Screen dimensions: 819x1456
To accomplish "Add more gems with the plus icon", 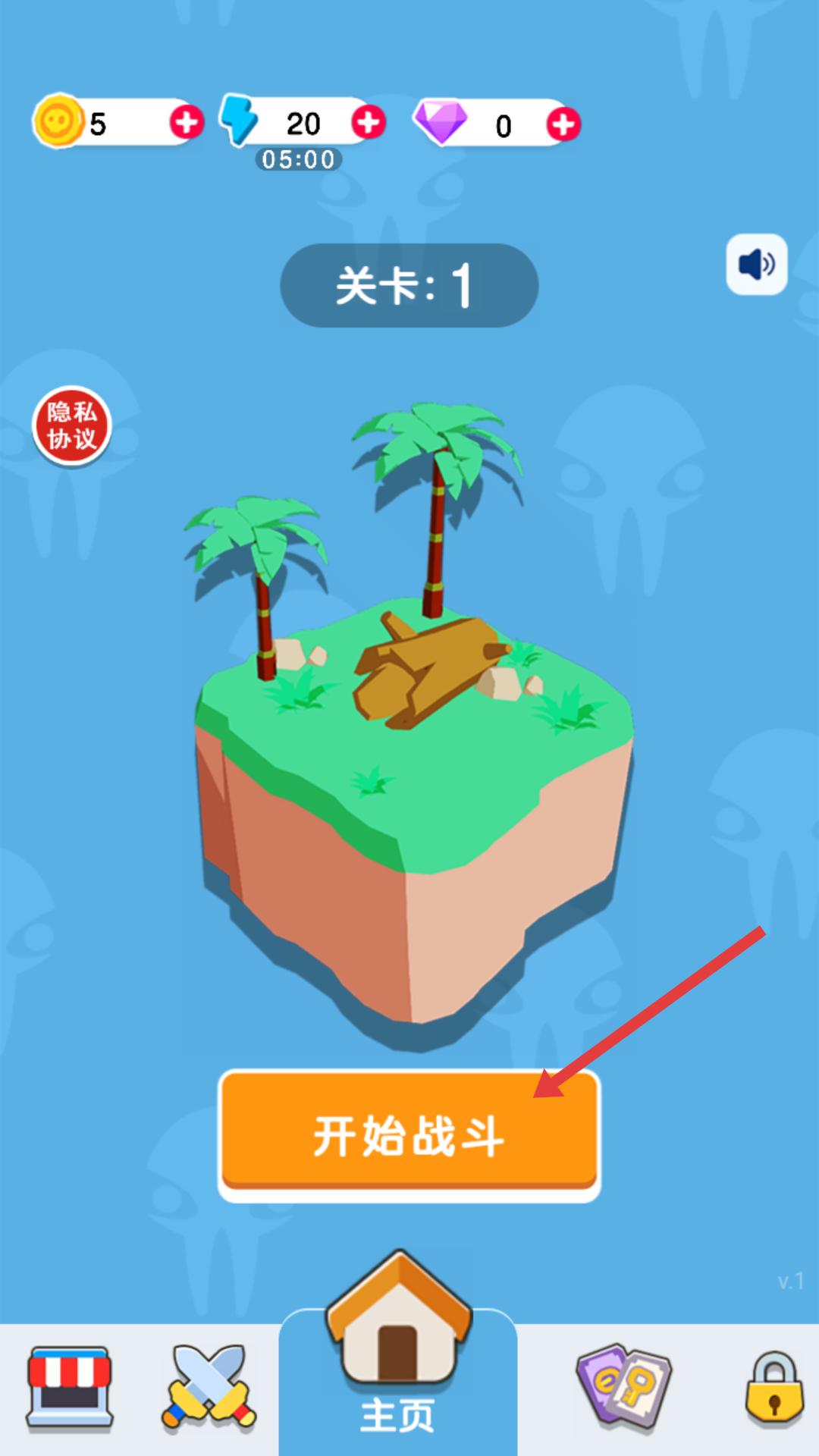I will tap(563, 124).
